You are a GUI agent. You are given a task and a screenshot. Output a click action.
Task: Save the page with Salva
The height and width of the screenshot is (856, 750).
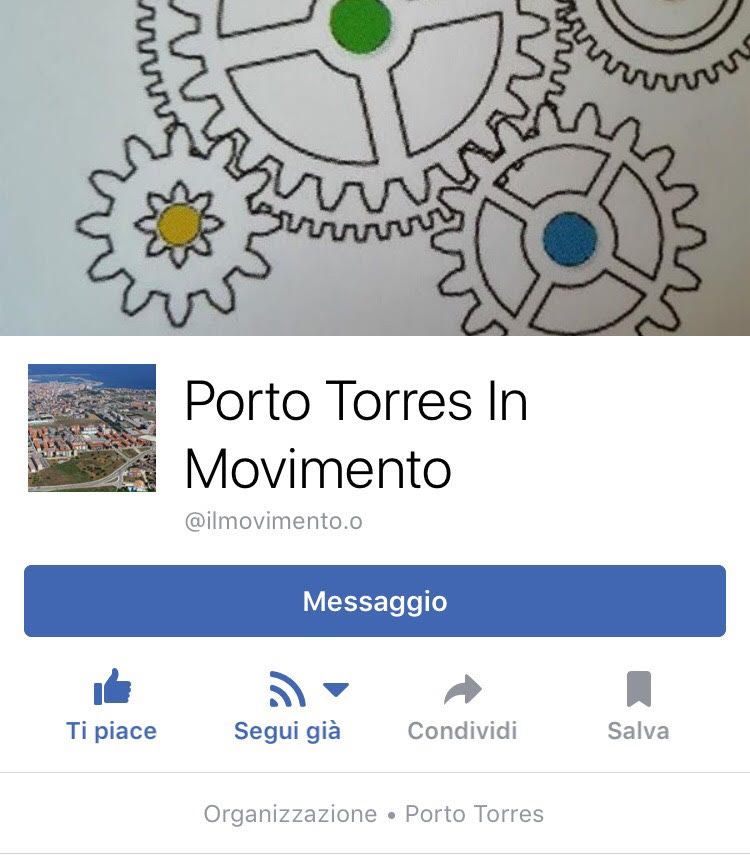pos(638,706)
